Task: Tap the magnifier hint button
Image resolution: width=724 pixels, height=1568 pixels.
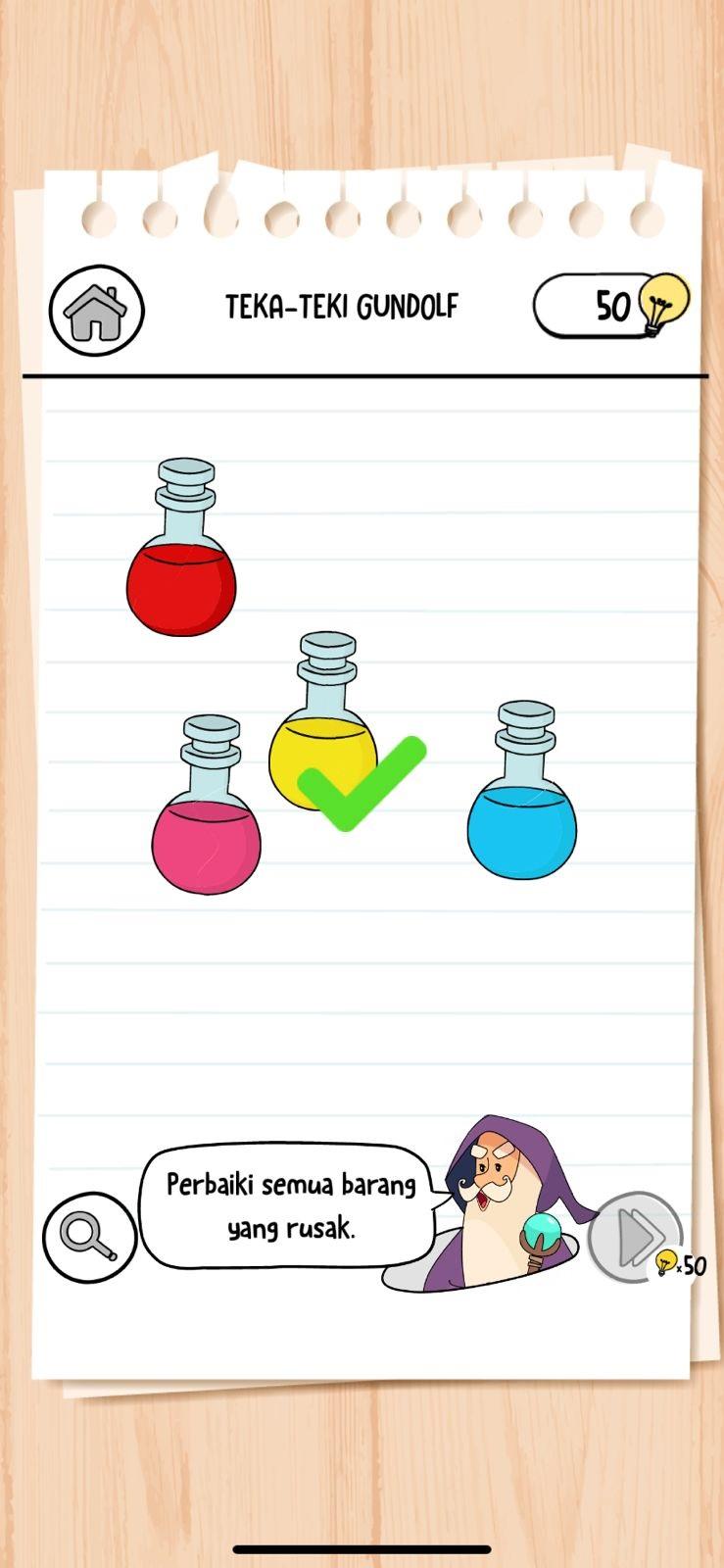Action: [89, 1237]
